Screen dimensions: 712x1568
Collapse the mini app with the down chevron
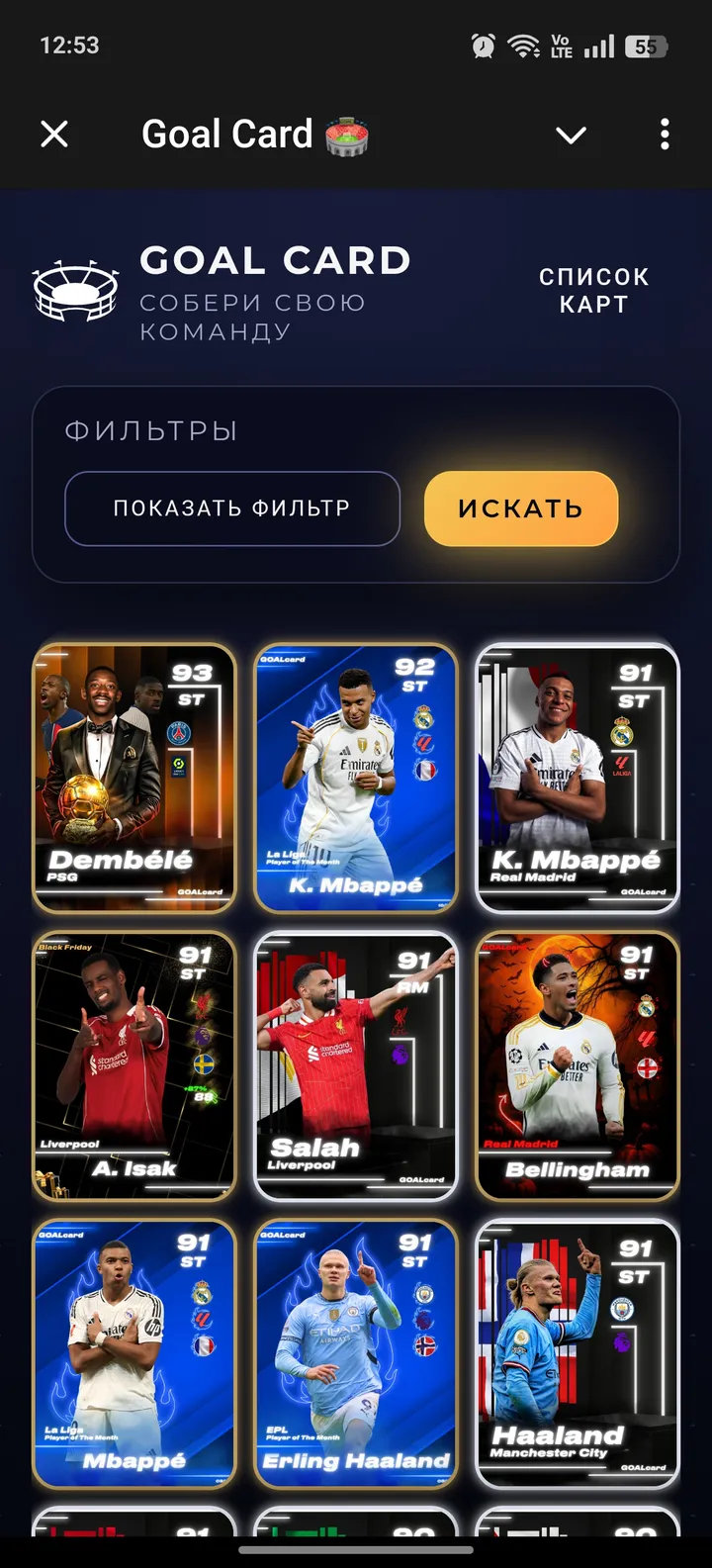pyautogui.click(x=572, y=136)
